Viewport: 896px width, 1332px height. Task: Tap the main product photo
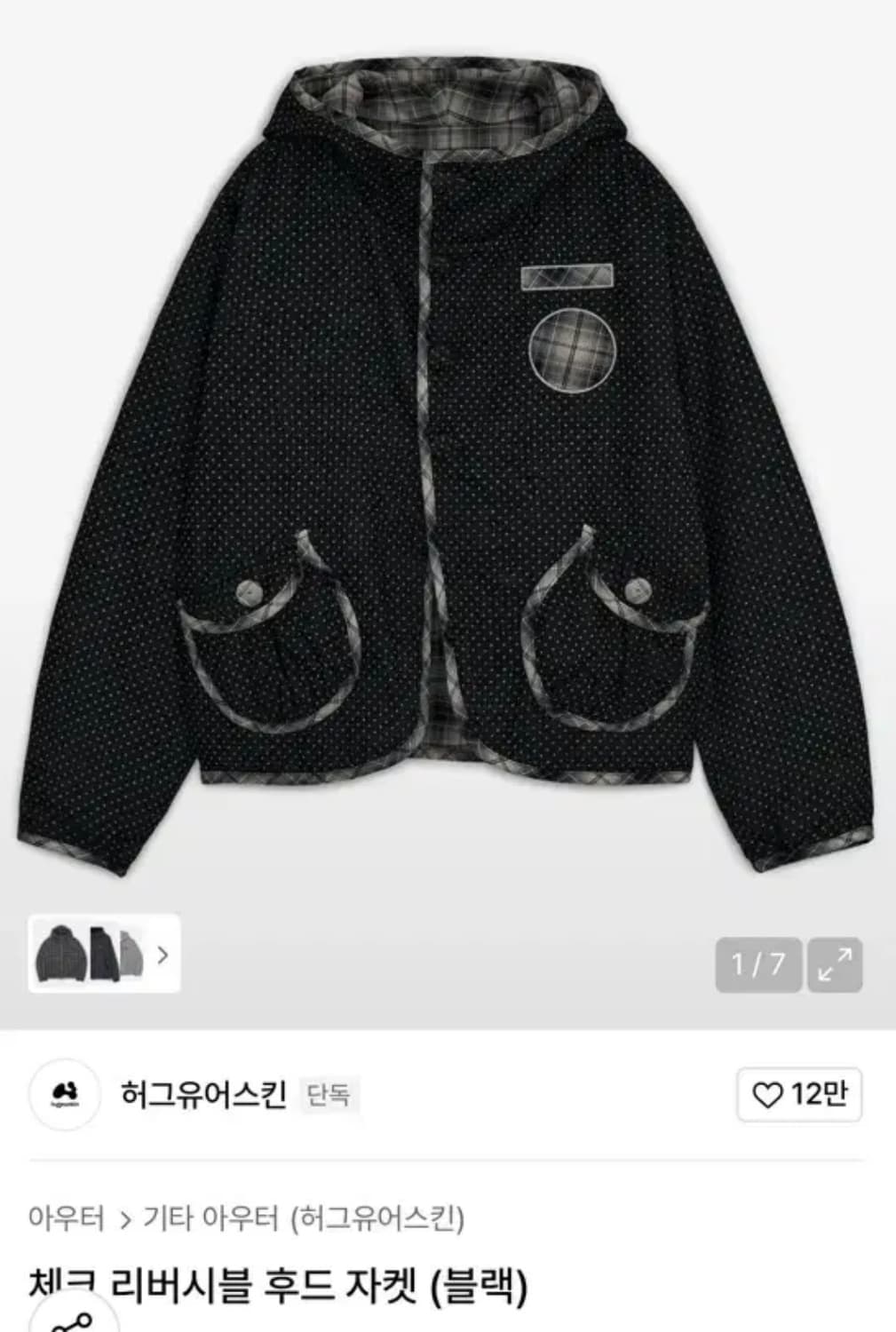click(448, 462)
